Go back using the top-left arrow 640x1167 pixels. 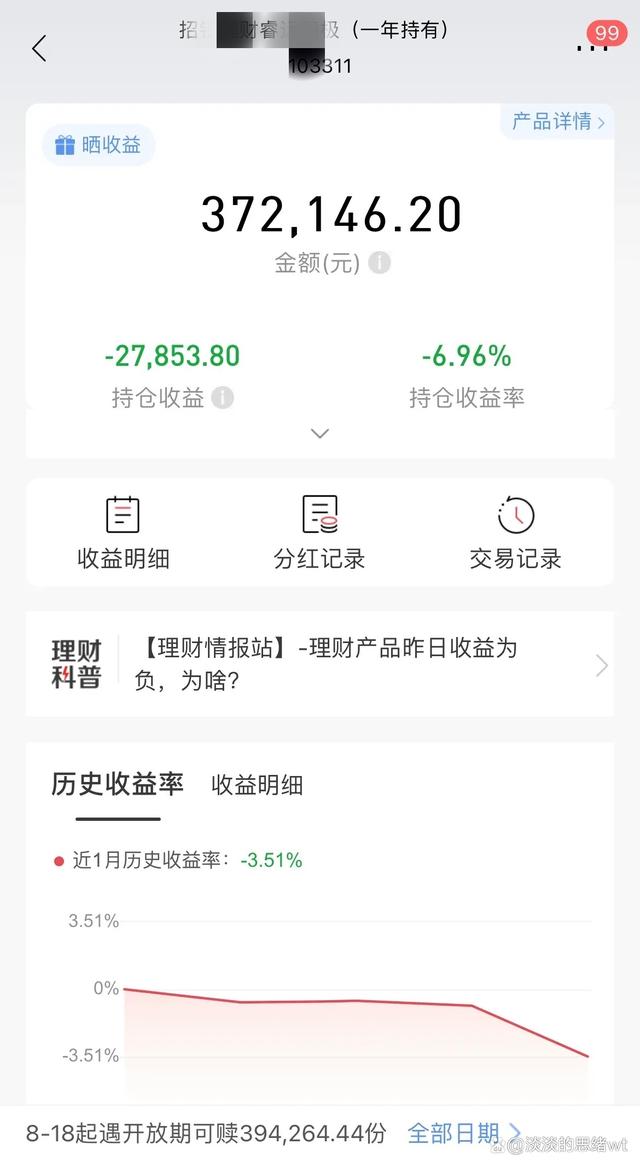(39, 48)
